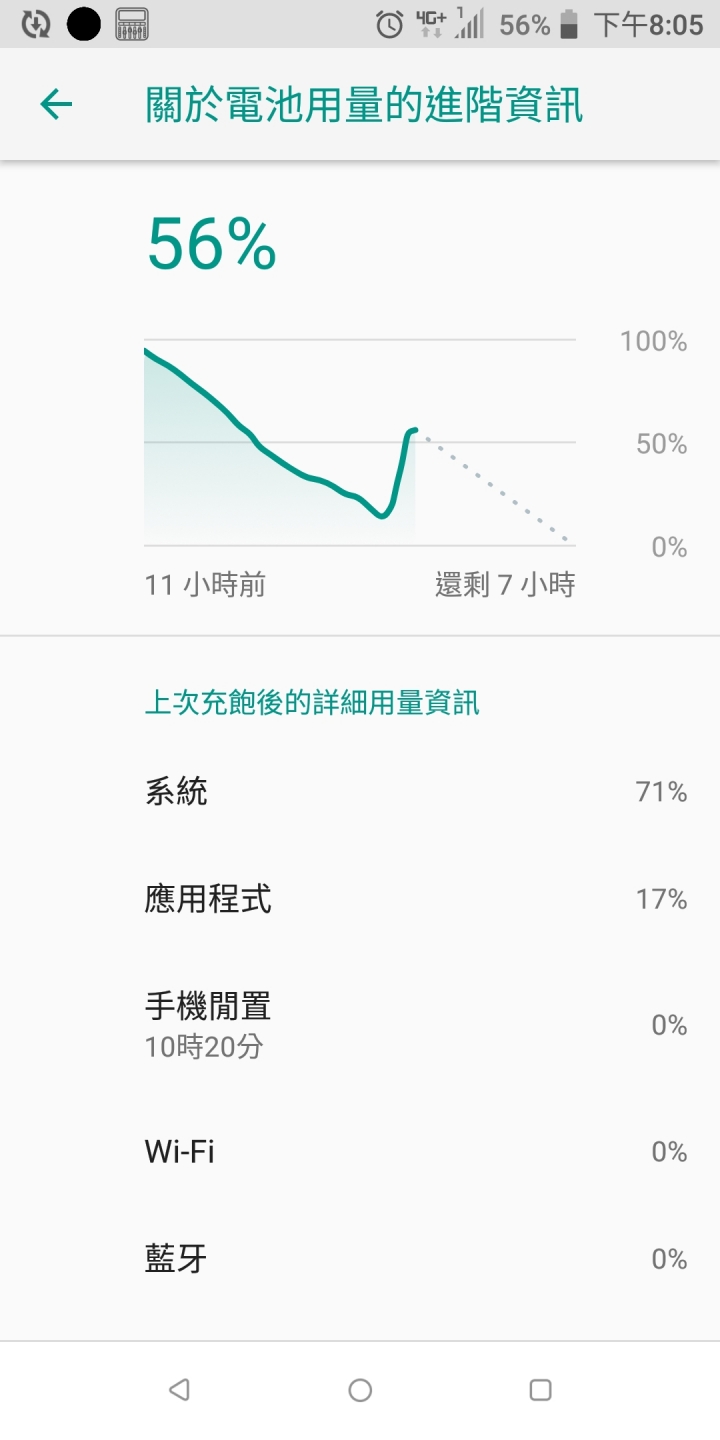The height and width of the screenshot is (1440, 720).
Task: Open the 手機閒置 usage details
Action: click(x=360, y=1025)
